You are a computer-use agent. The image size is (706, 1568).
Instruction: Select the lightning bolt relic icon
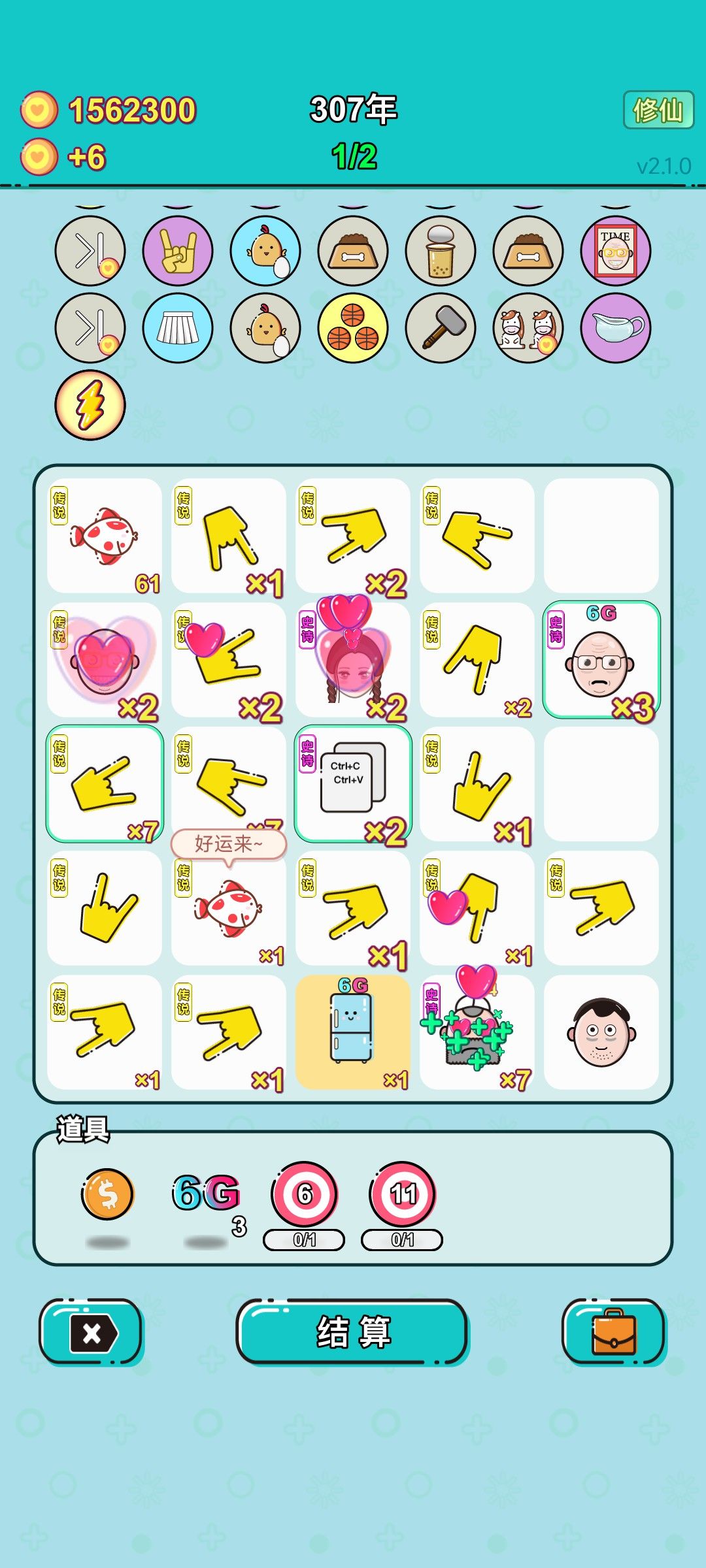pos(90,405)
